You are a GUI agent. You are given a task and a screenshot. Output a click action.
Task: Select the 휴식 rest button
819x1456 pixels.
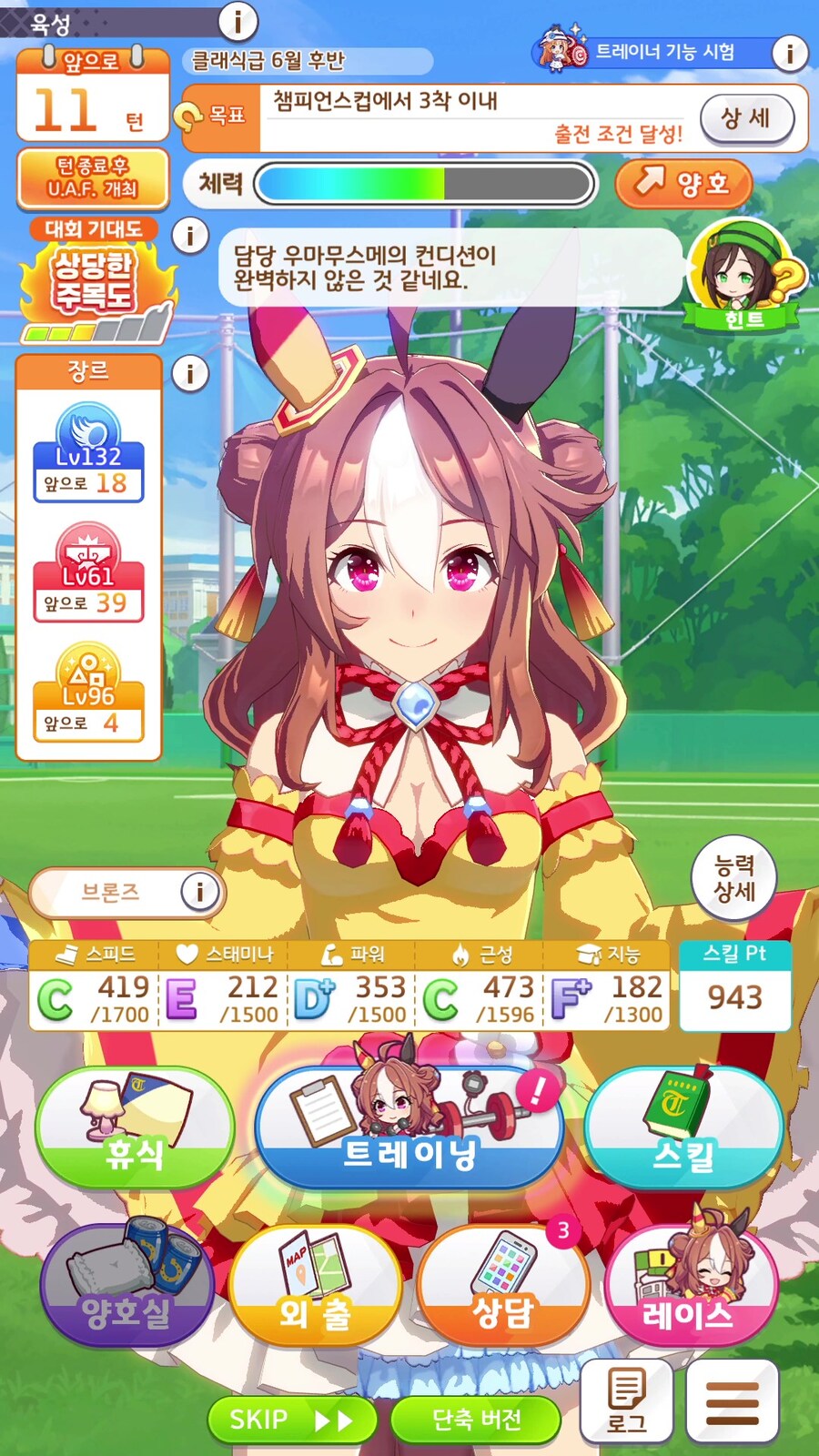tap(135, 1128)
